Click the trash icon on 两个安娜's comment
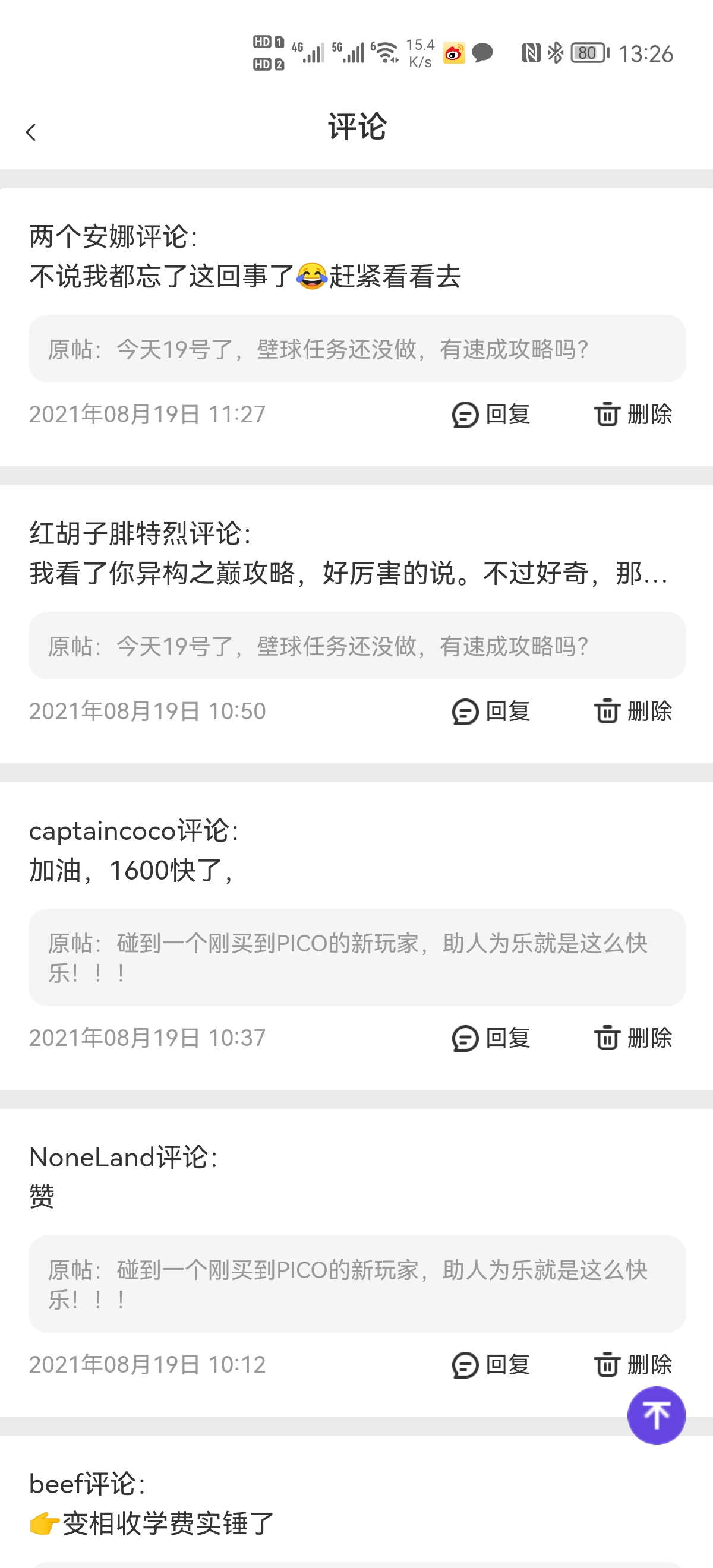 click(607, 416)
